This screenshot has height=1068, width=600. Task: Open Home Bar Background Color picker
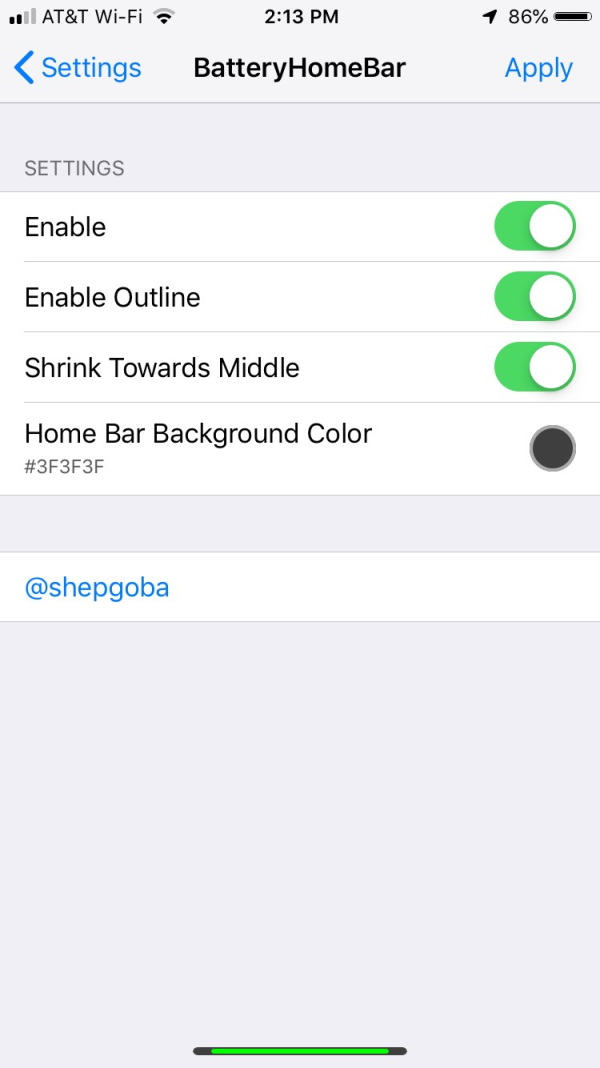coord(552,448)
